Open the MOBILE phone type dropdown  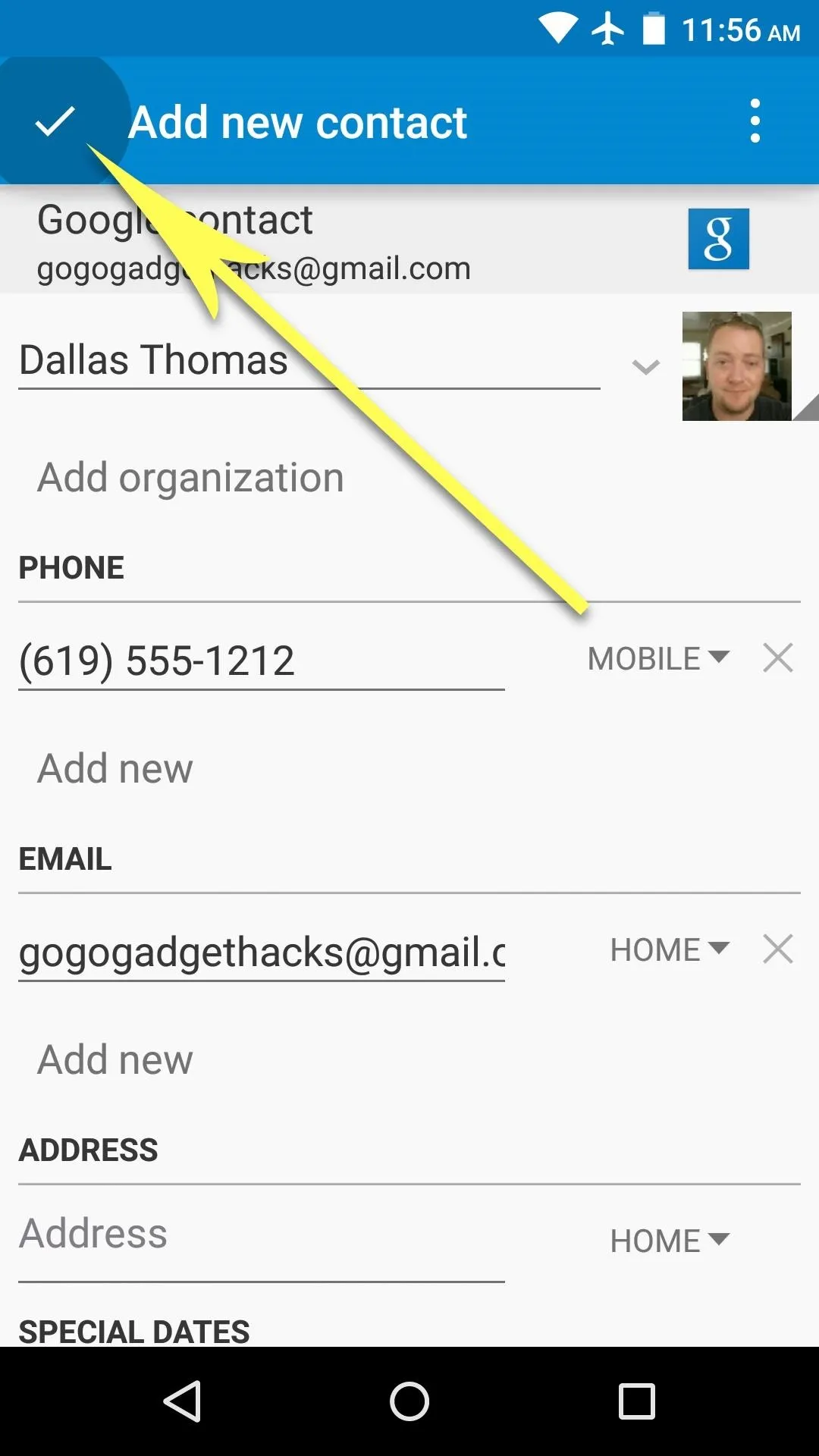point(659,658)
